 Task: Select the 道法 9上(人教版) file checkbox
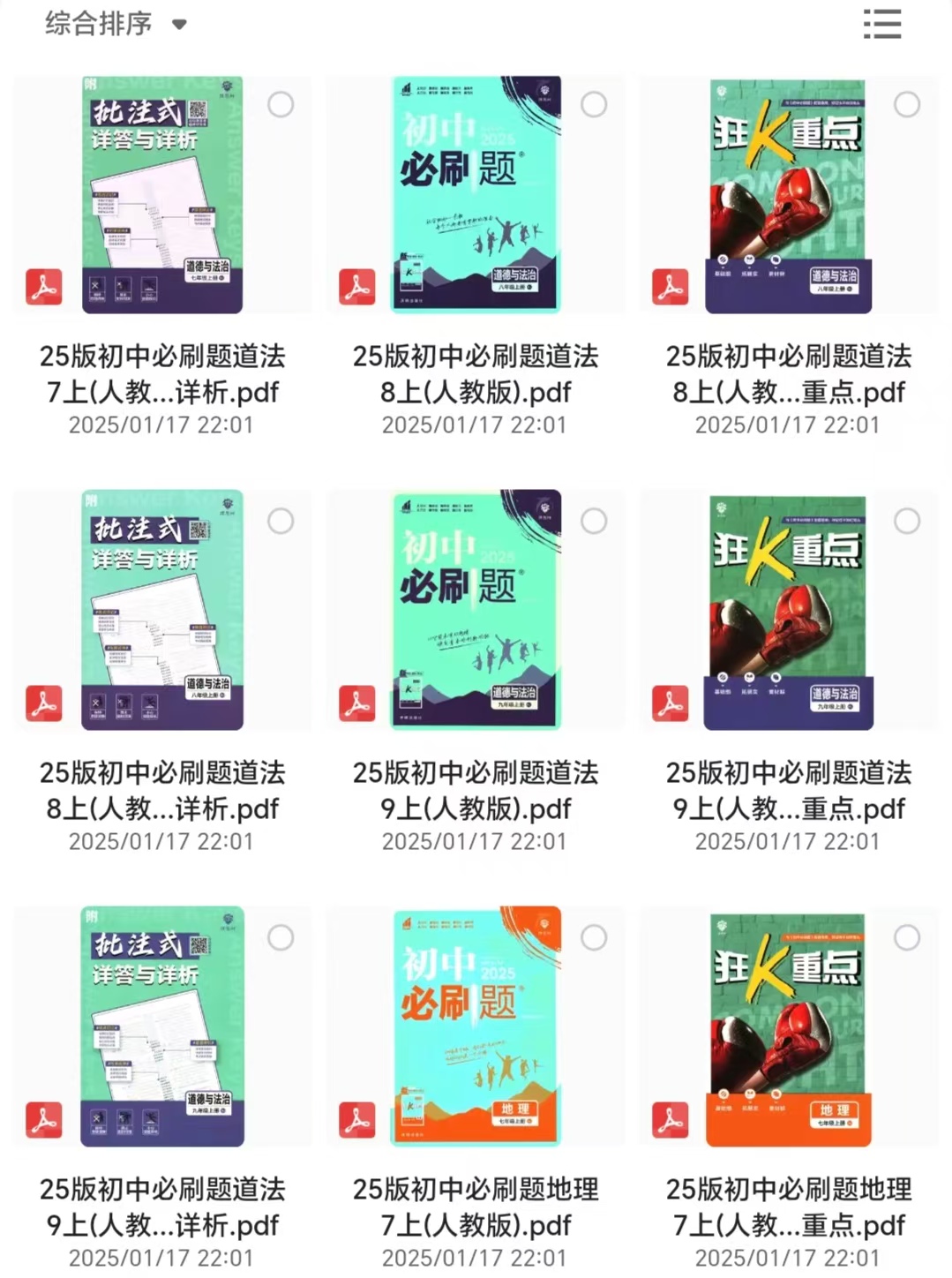[x=594, y=522]
